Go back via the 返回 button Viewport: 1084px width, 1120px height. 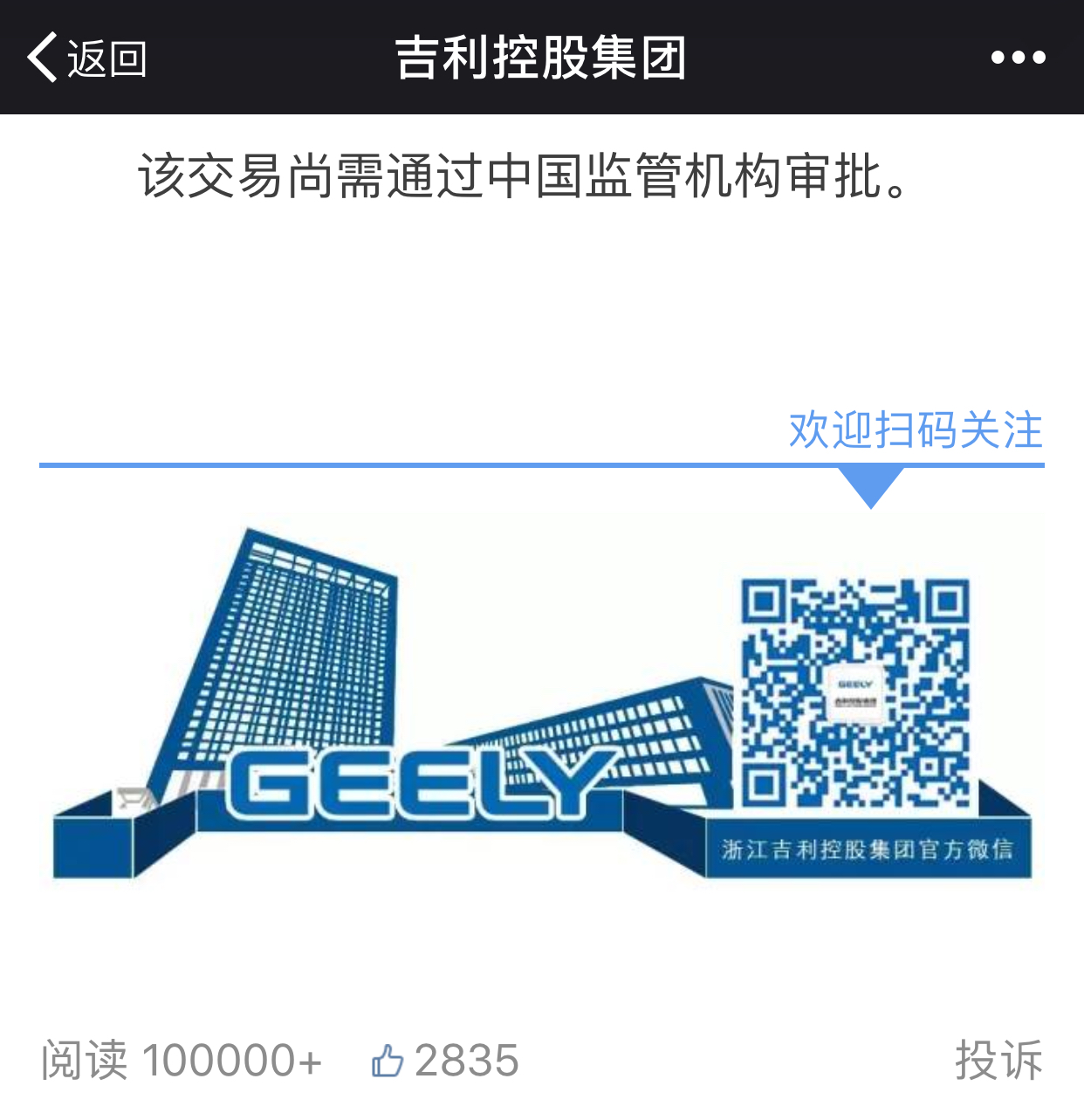pyautogui.click(x=86, y=58)
